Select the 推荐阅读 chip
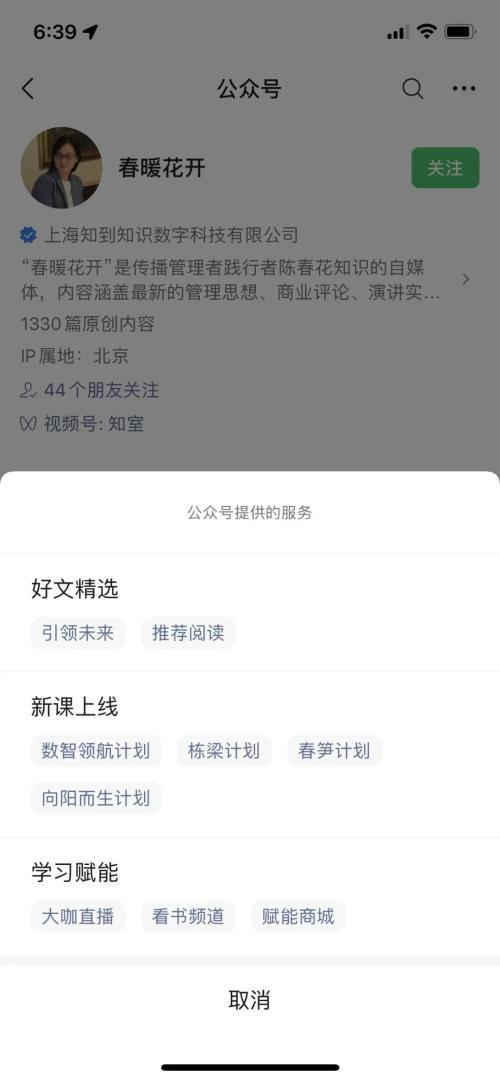This screenshot has width=500, height=1081. point(188,633)
